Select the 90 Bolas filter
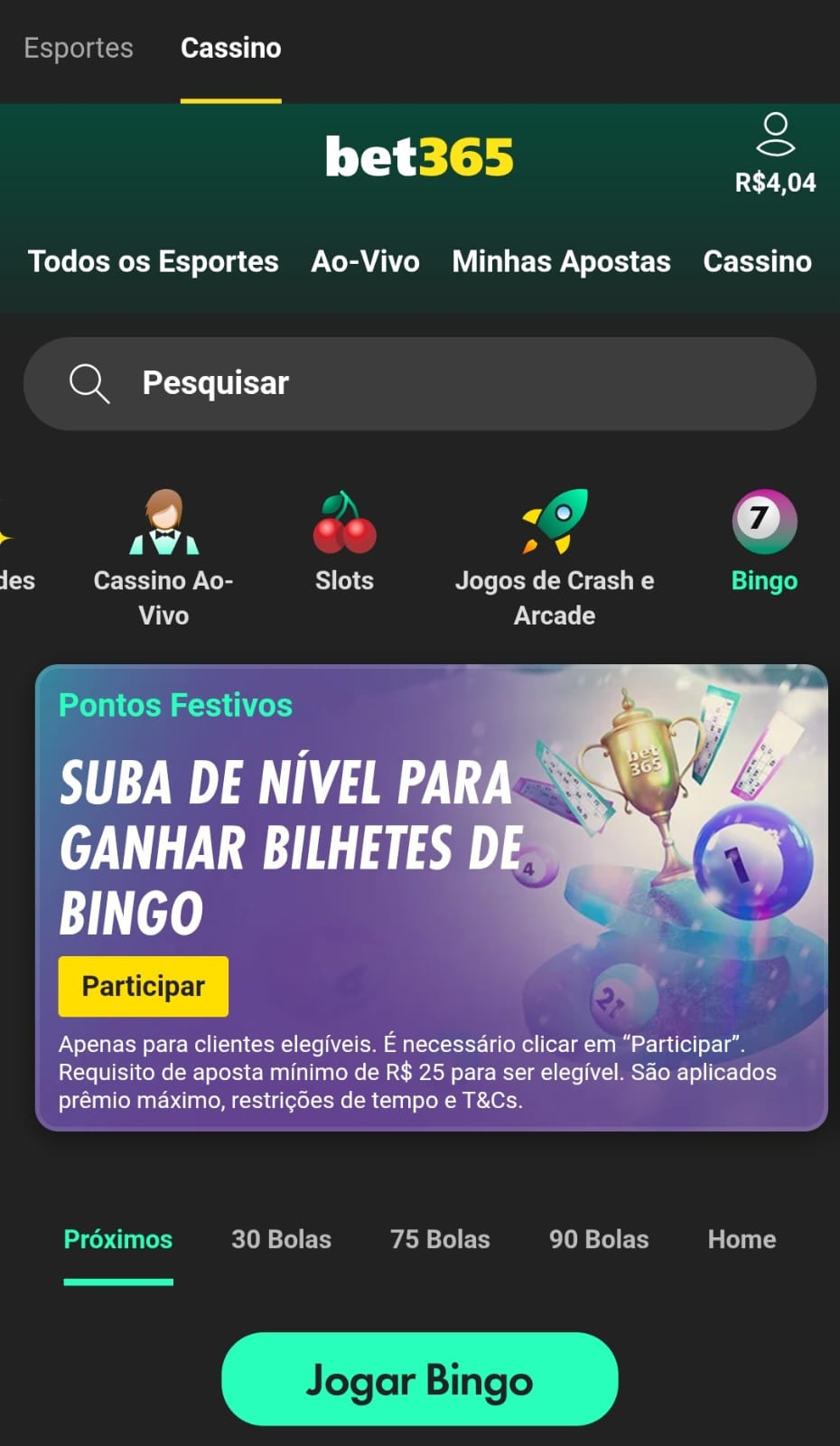Screen dimensions: 840x1446 [x=597, y=1239]
